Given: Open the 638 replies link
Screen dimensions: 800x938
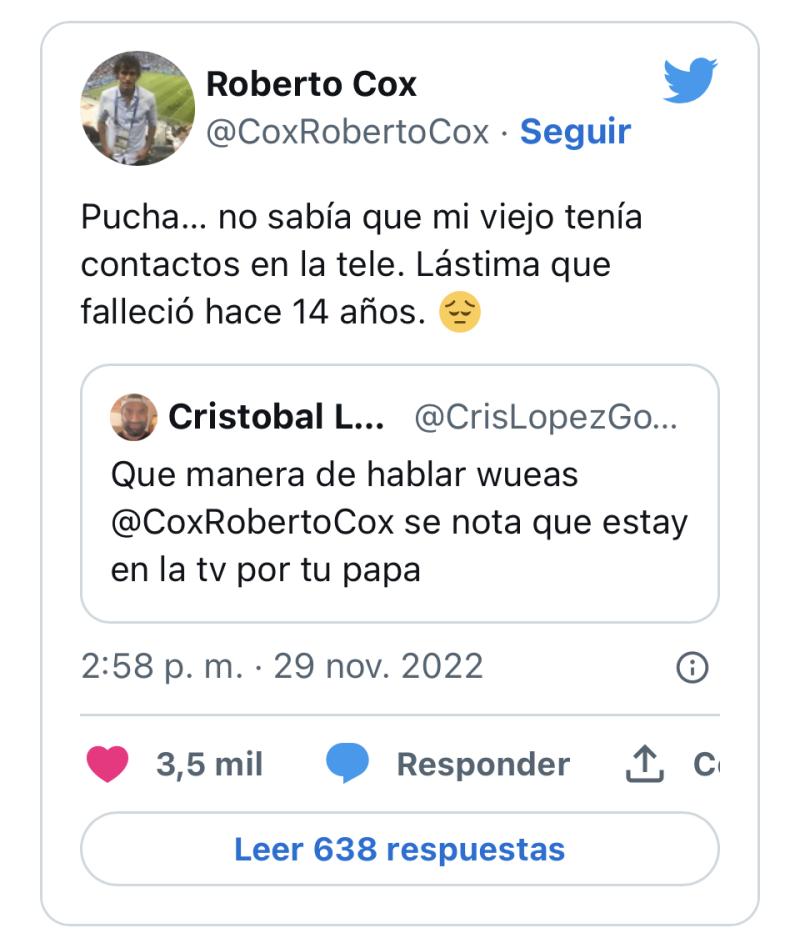Looking at the screenshot, I should pyautogui.click(x=399, y=847).
